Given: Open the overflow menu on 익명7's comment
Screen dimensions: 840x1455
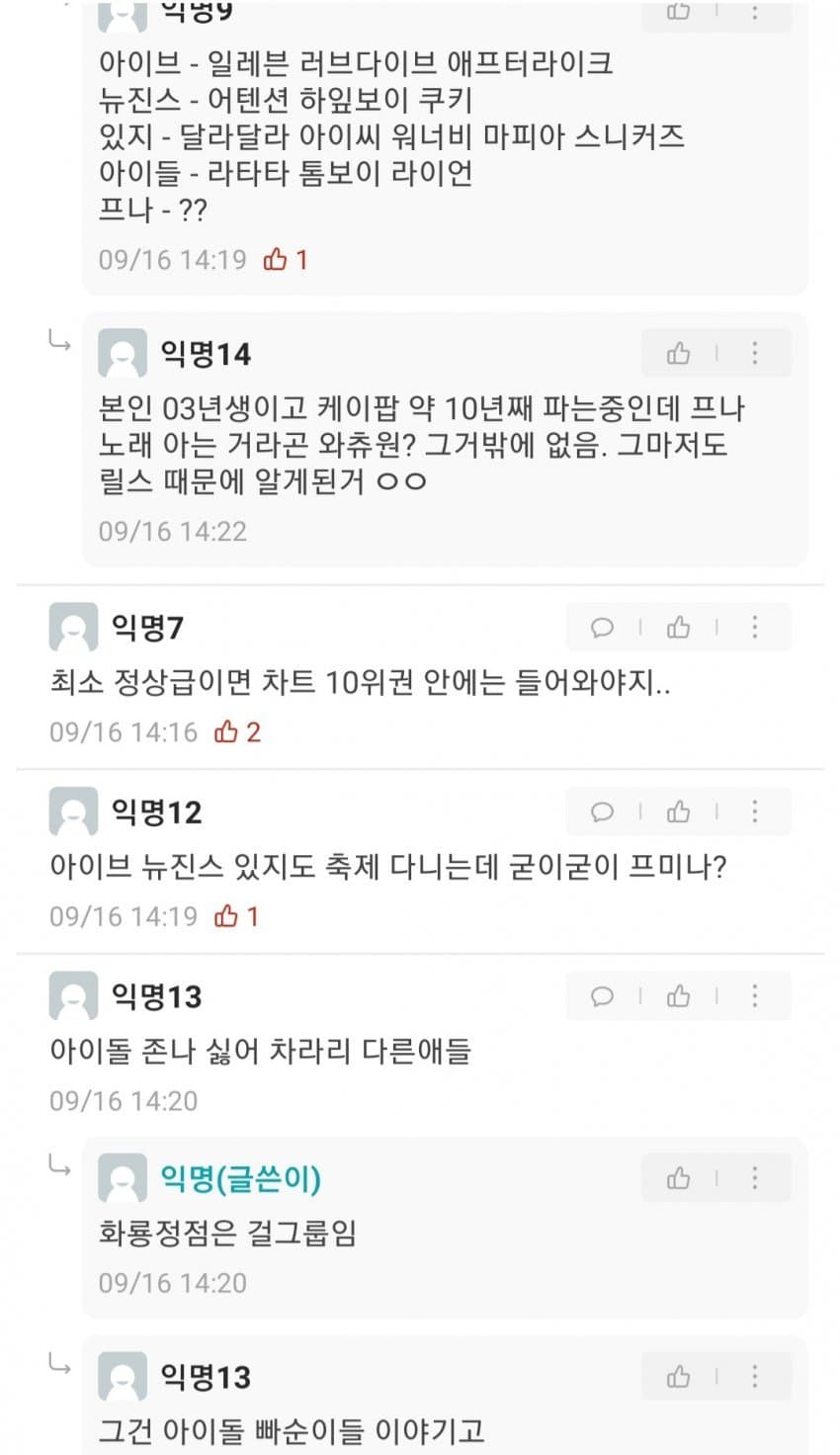Looking at the screenshot, I should pyautogui.click(x=755, y=627).
